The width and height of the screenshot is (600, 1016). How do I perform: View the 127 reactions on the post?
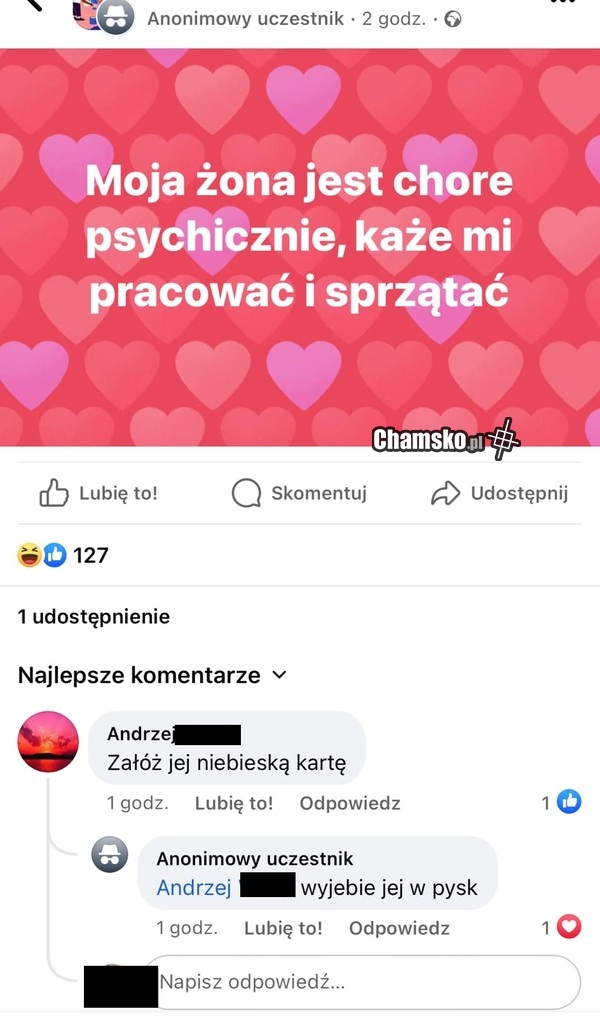(63, 555)
